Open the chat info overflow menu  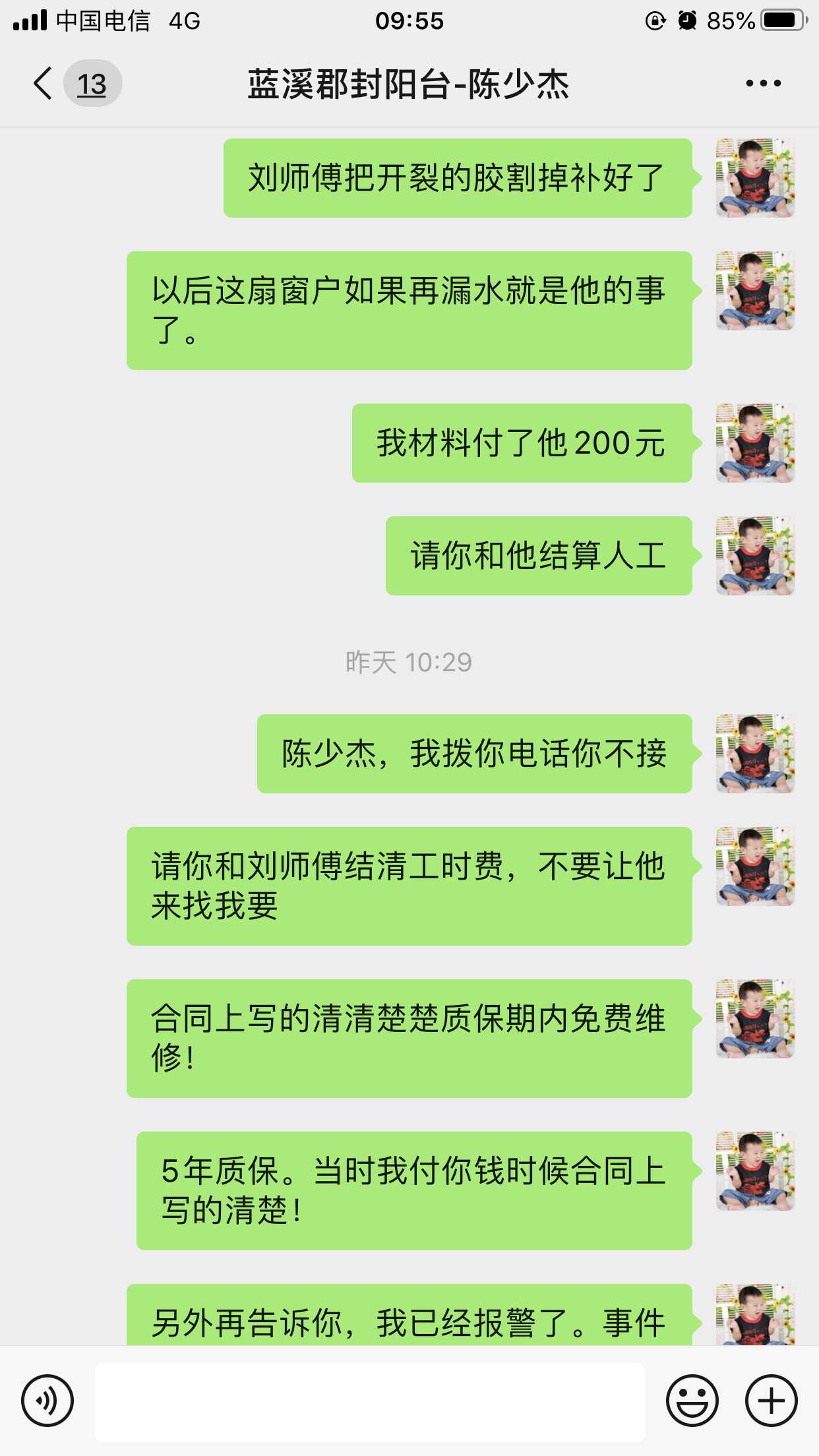pos(763,84)
